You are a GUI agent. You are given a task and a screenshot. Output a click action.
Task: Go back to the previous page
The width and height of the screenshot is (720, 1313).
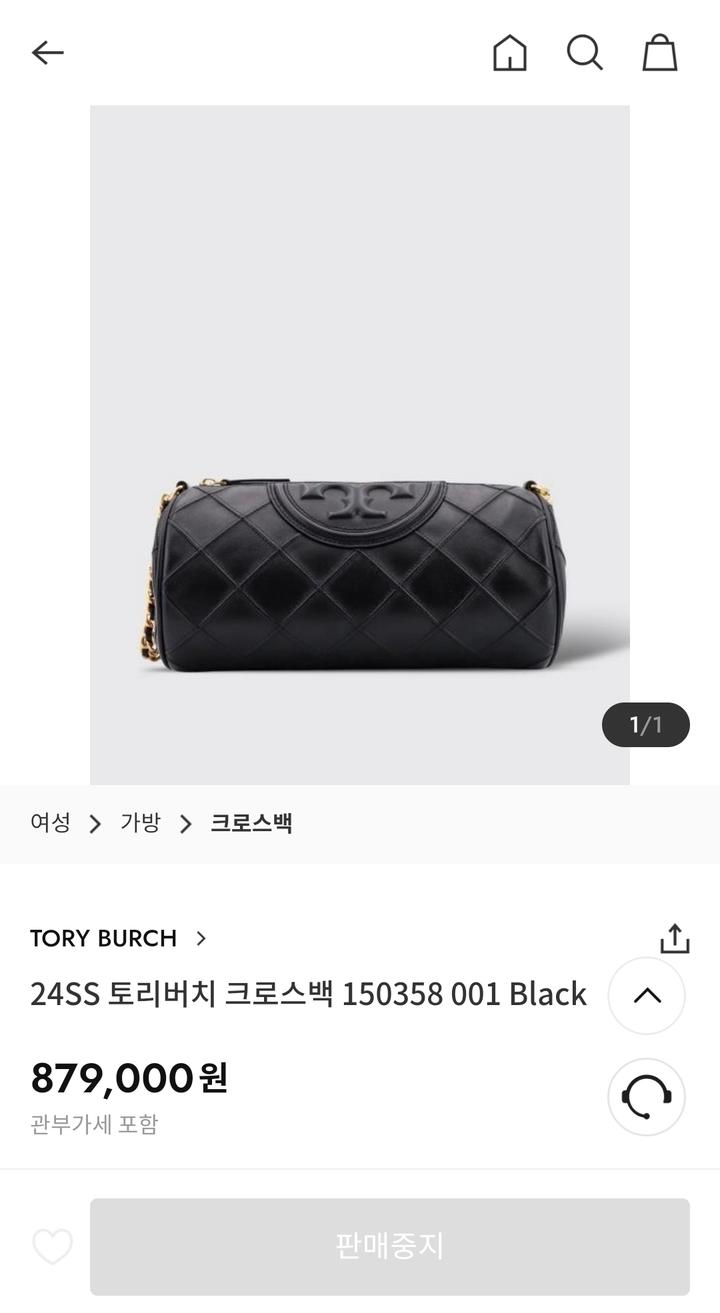coord(47,53)
